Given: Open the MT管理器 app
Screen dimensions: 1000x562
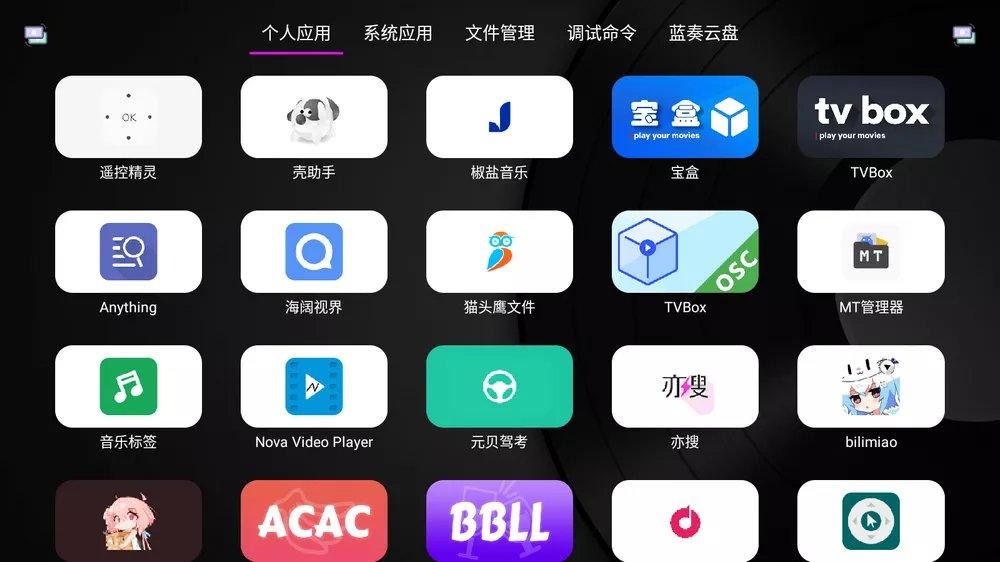Looking at the screenshot, I should 871,252.
